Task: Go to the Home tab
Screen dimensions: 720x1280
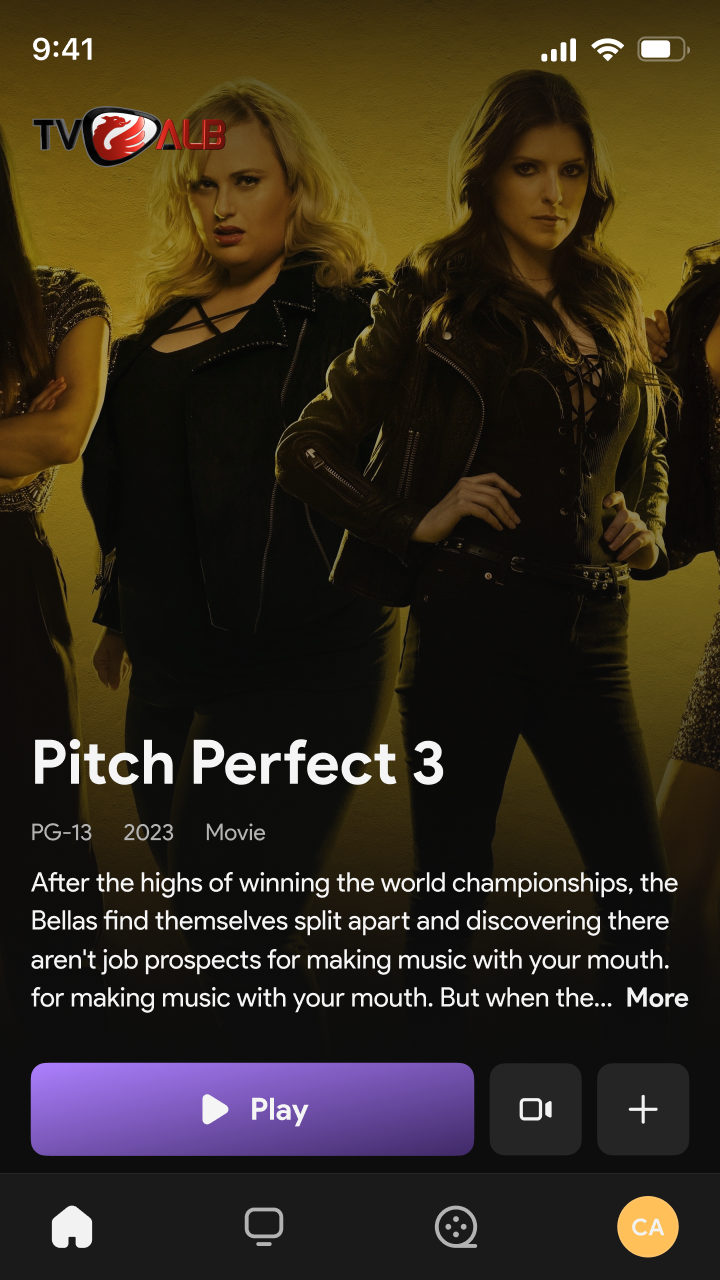Action: pyautogui.click(x=72, y=1227)
